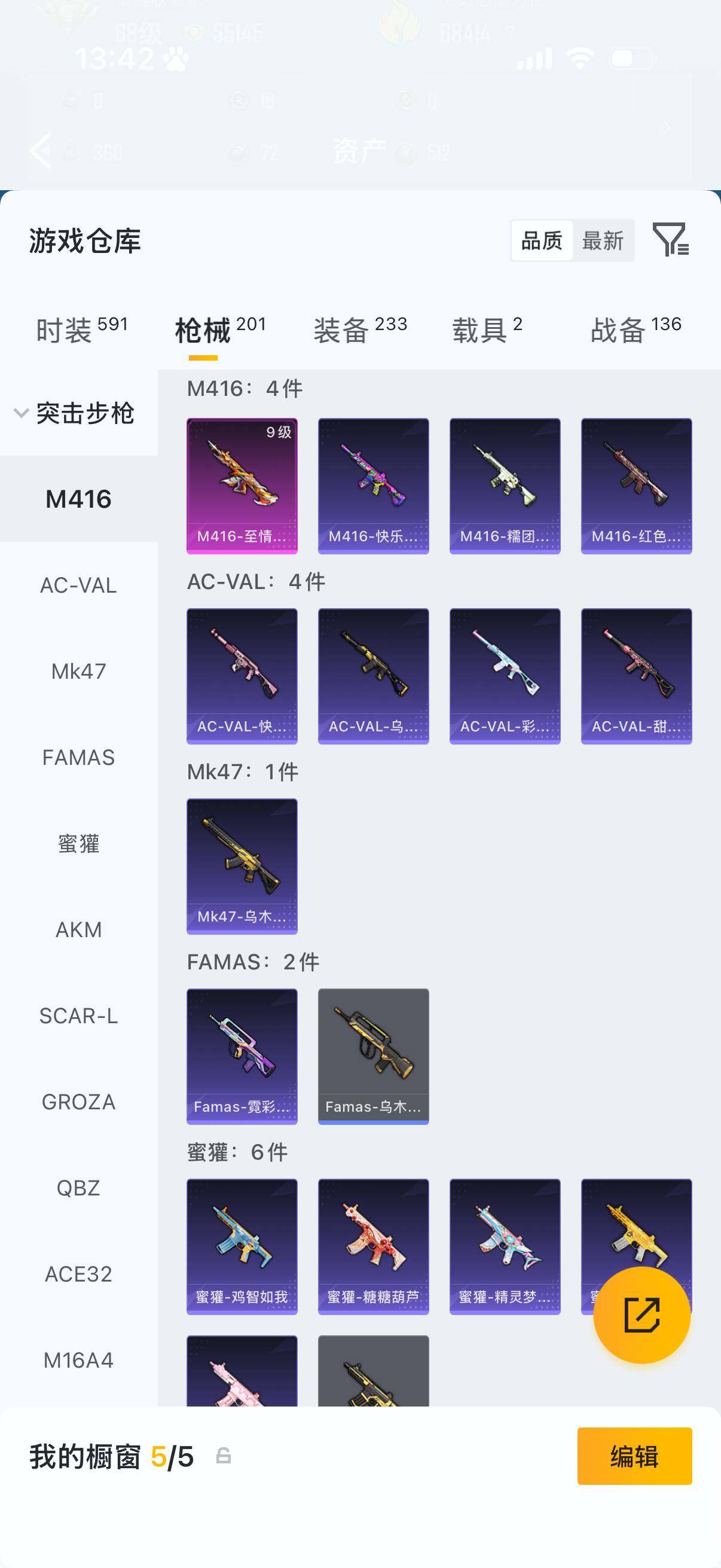Switch to the 时装 tab
Screen dimensions: 721x1568
tap(82, 330)
